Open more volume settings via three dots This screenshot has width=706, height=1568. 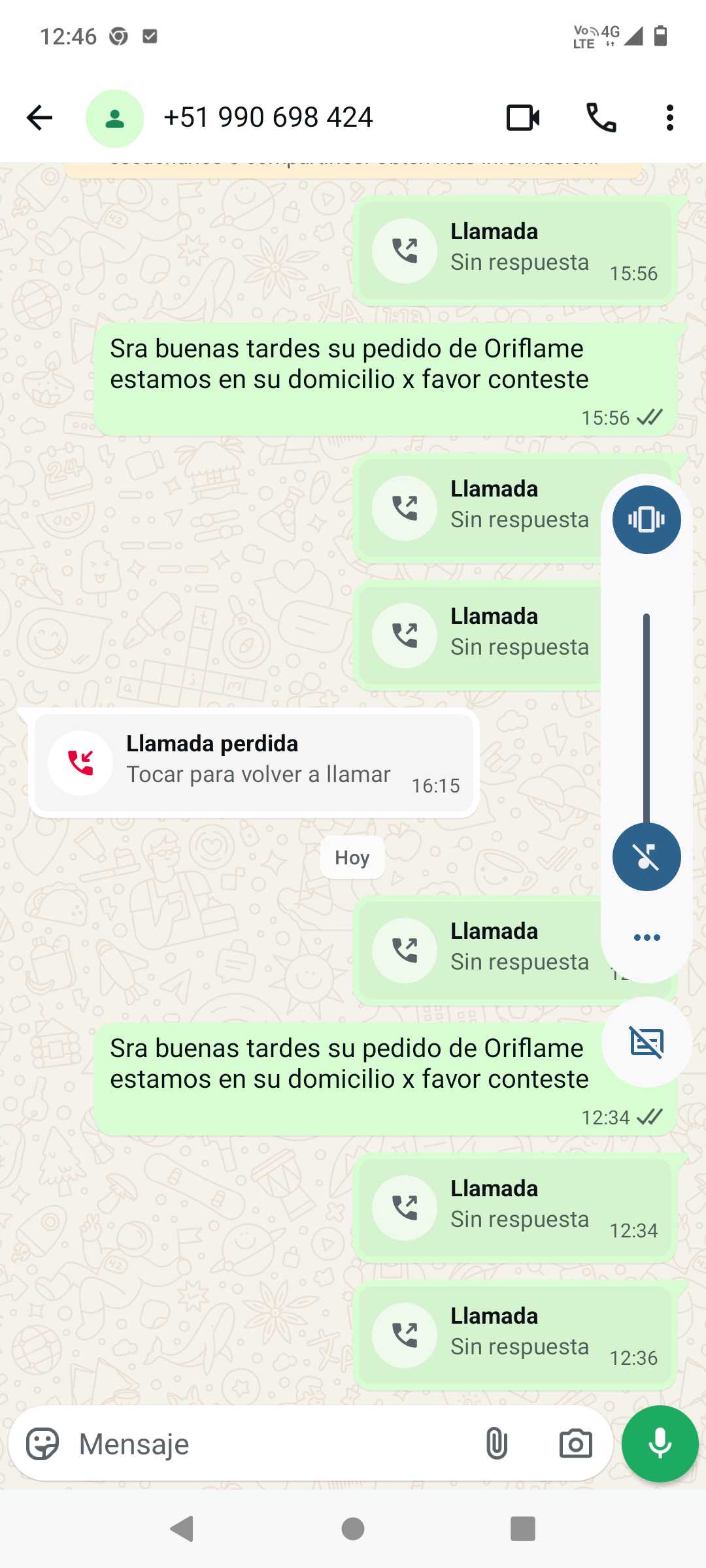coord(647,938)
